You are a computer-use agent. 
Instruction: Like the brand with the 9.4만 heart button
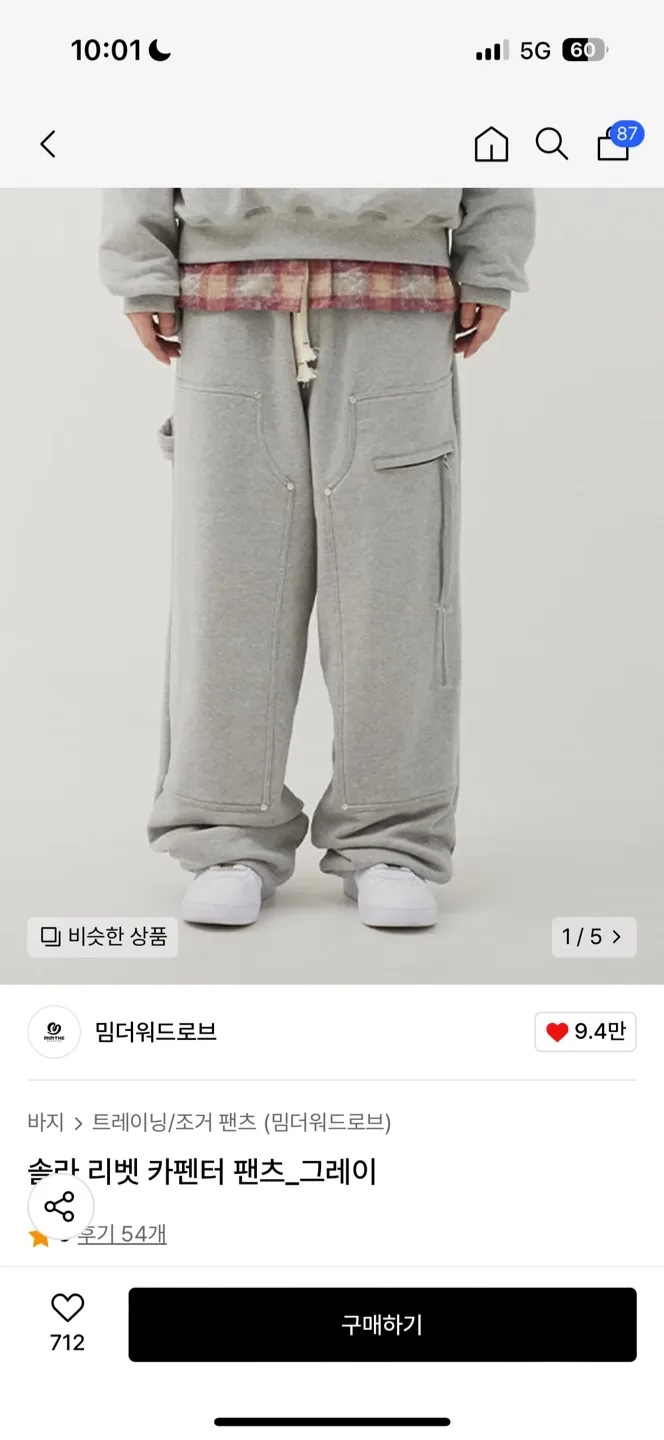(586, 1032)
